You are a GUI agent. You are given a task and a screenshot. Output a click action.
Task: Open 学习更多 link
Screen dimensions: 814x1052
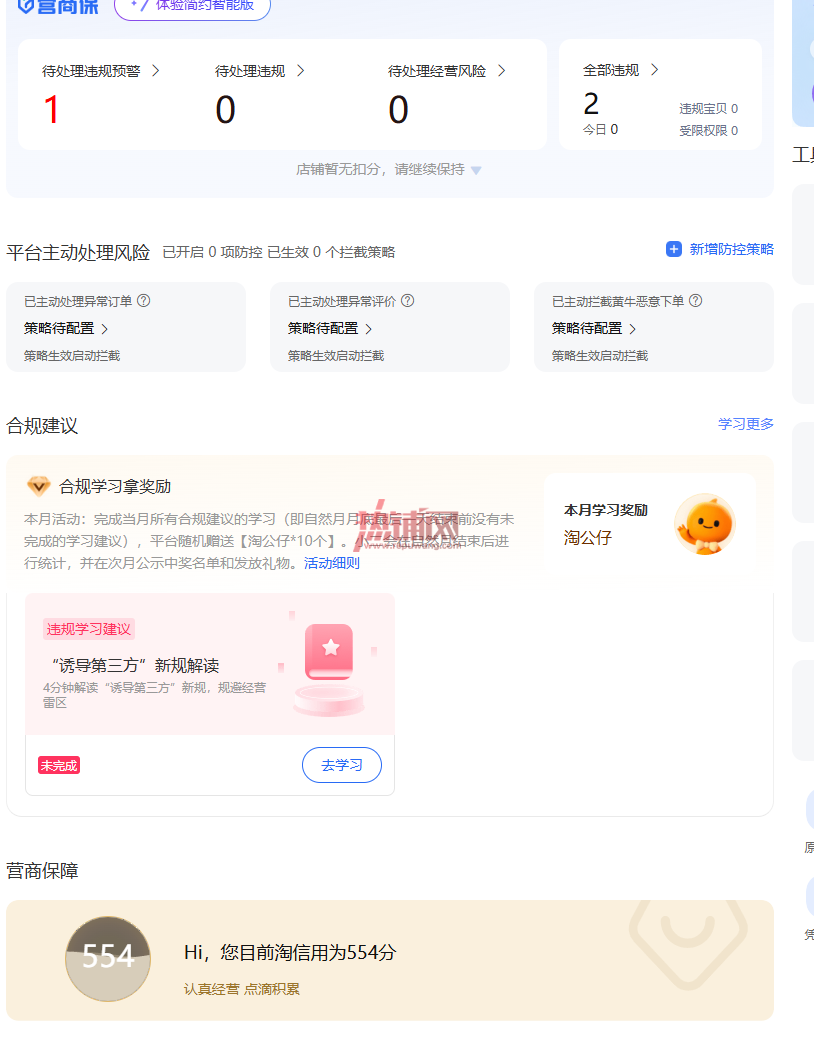click(x=746, y=424)
